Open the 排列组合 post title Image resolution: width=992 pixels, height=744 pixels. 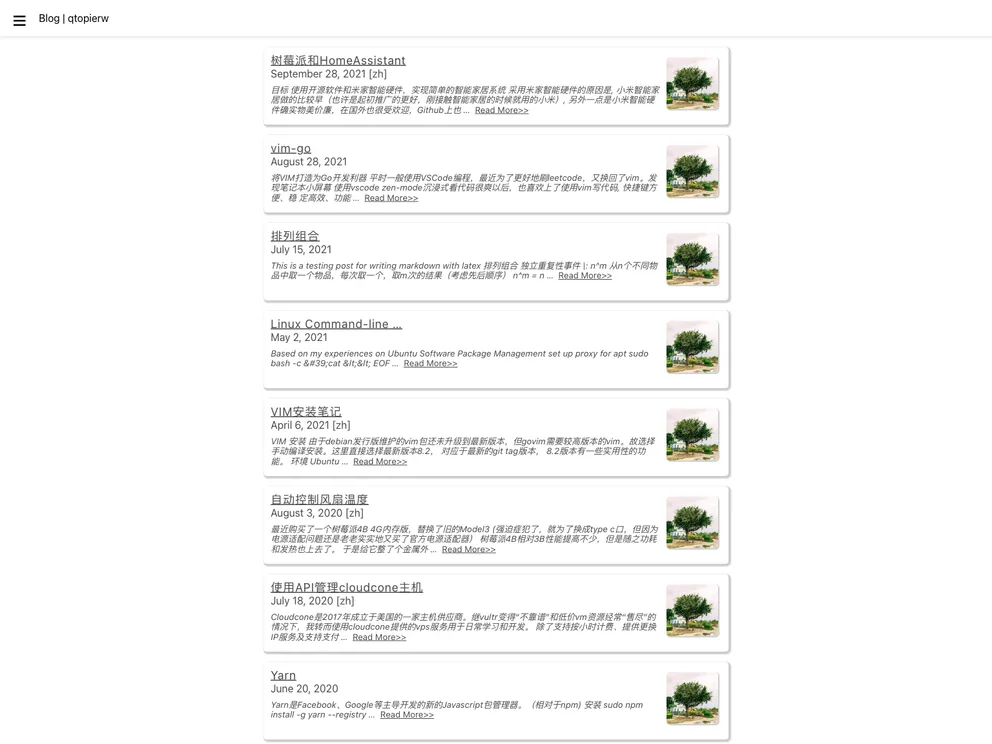pyautogui.click(x=294, y=236)
